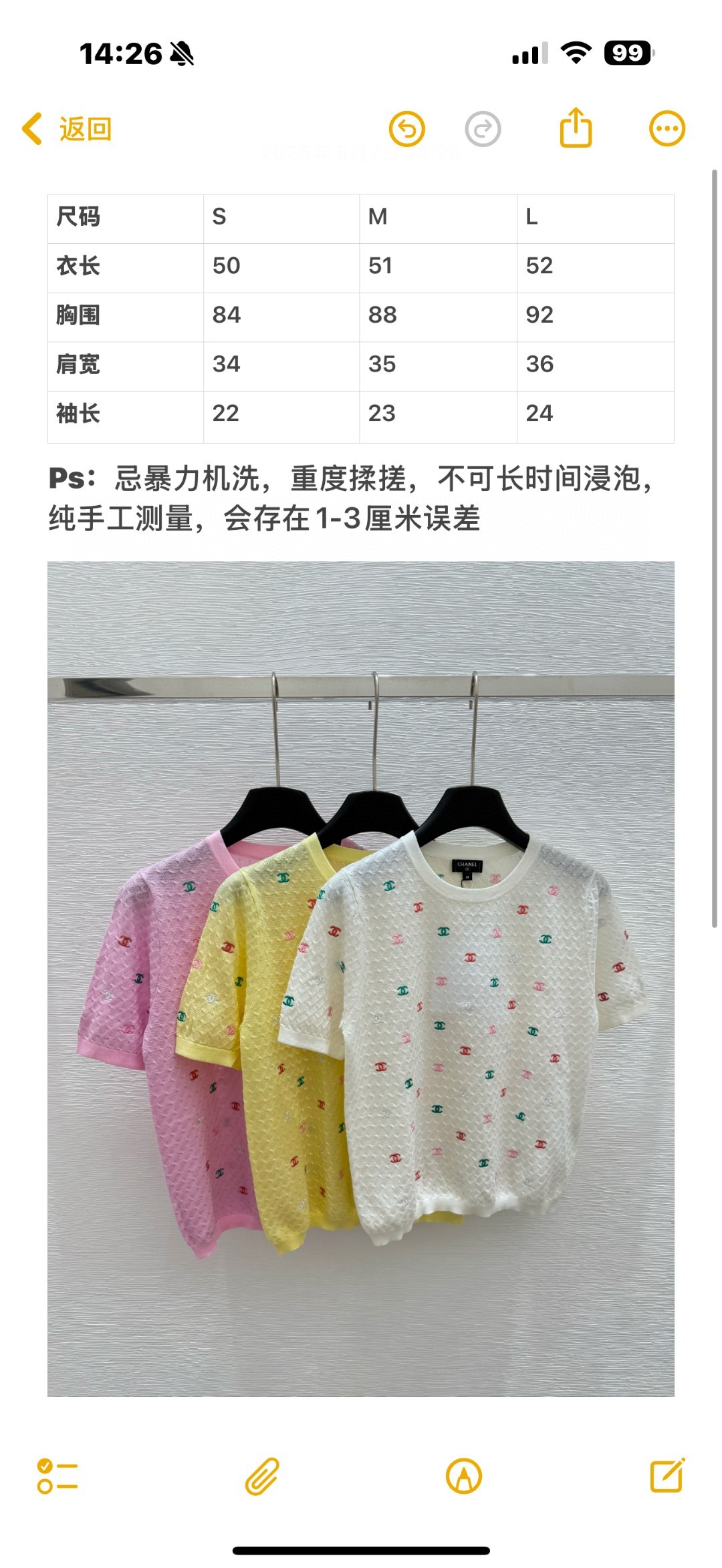Open the attachment paperclip
The height and width of the screenshot is (1568, 722).
(x=262, y=1476)
